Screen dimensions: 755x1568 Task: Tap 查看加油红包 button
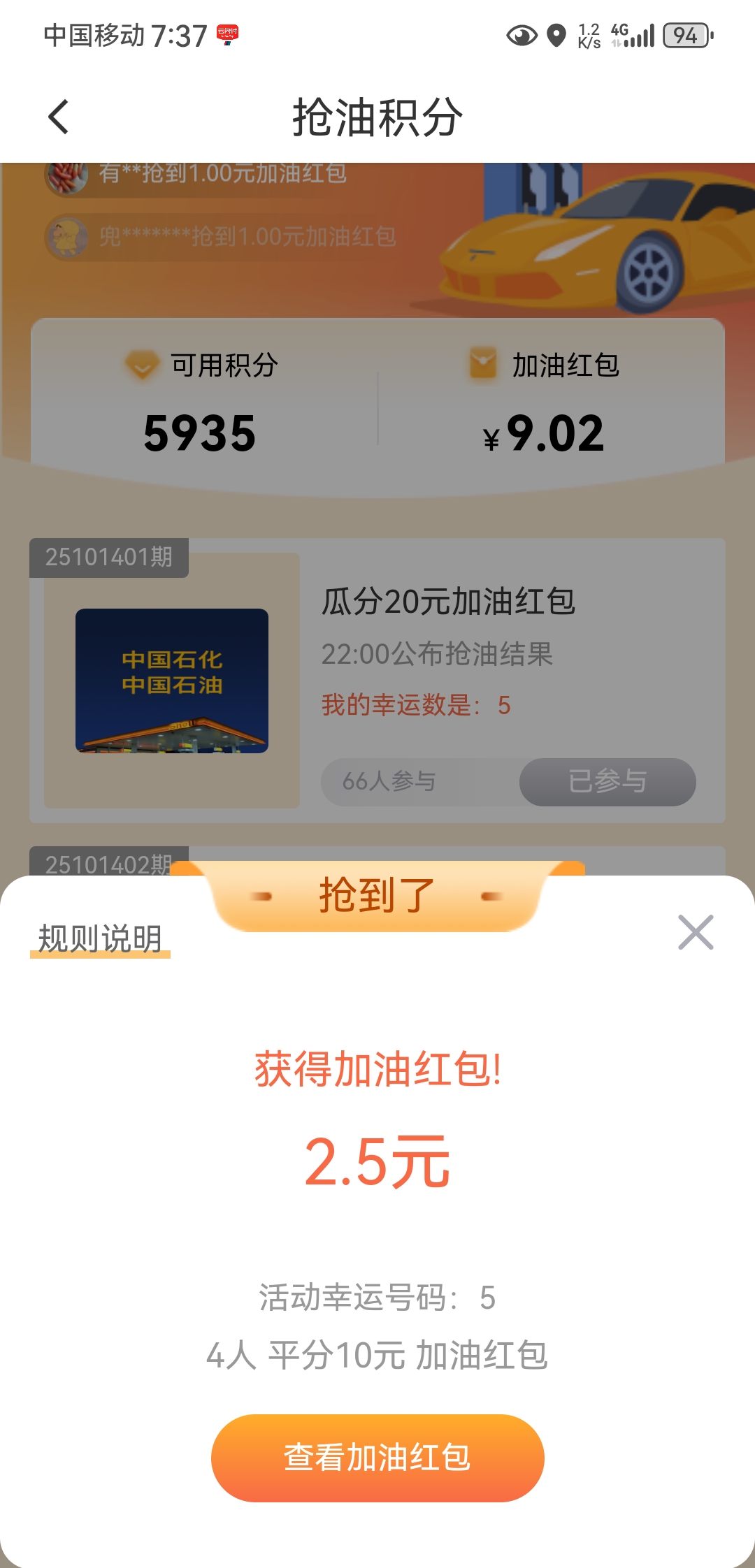(377, 1458)
